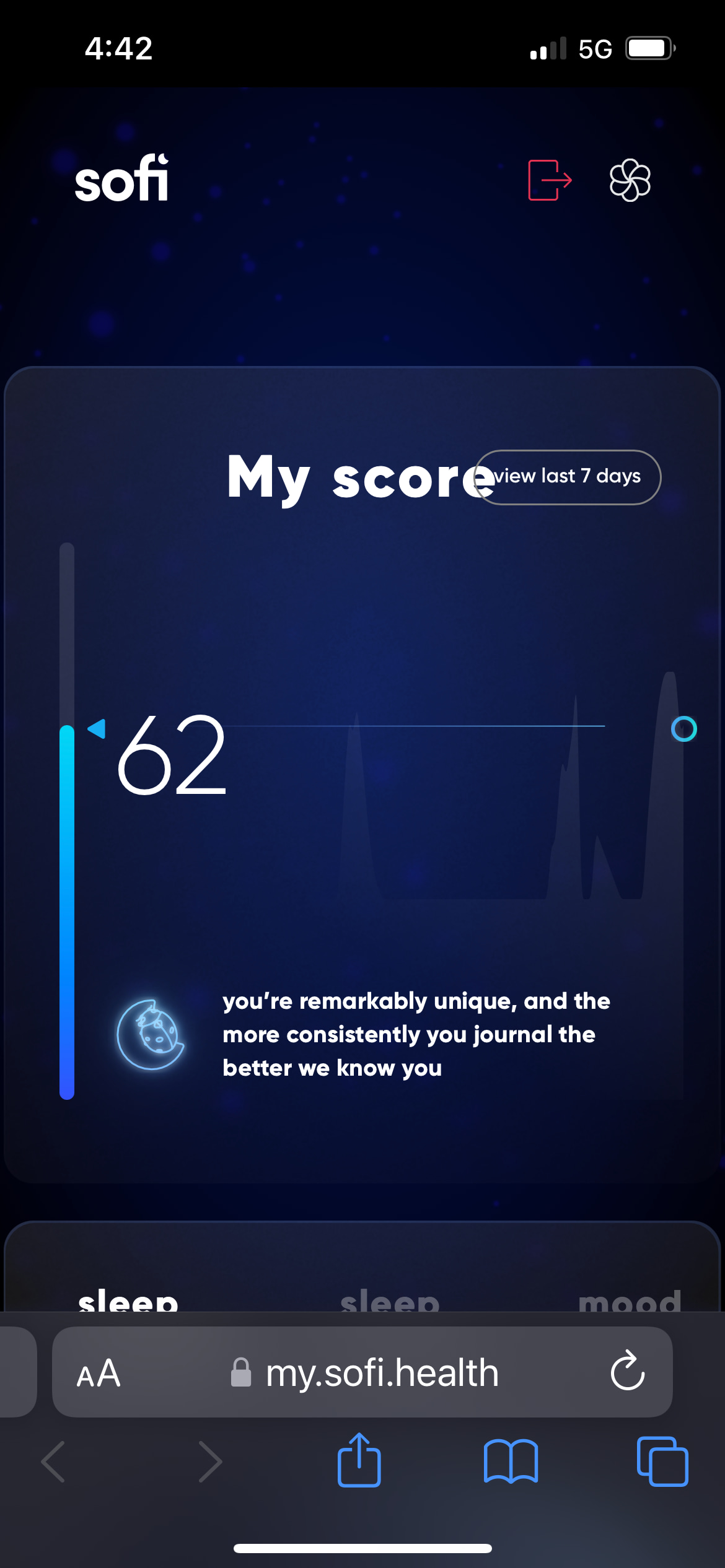Open Safari reader options AA button
725x1568 pixels.
(99, 1373)
